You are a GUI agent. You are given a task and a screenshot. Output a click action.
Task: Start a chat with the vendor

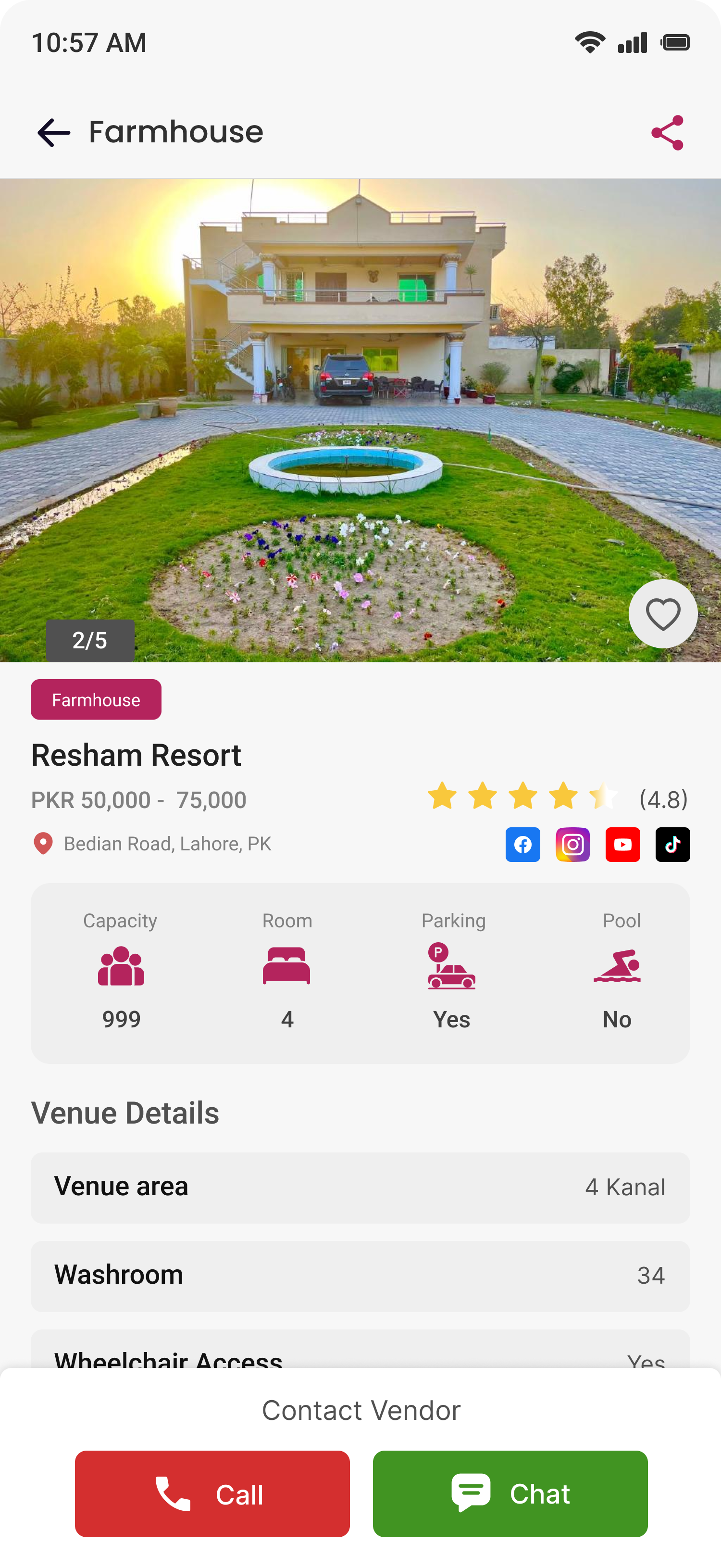tap(510, 1494)
